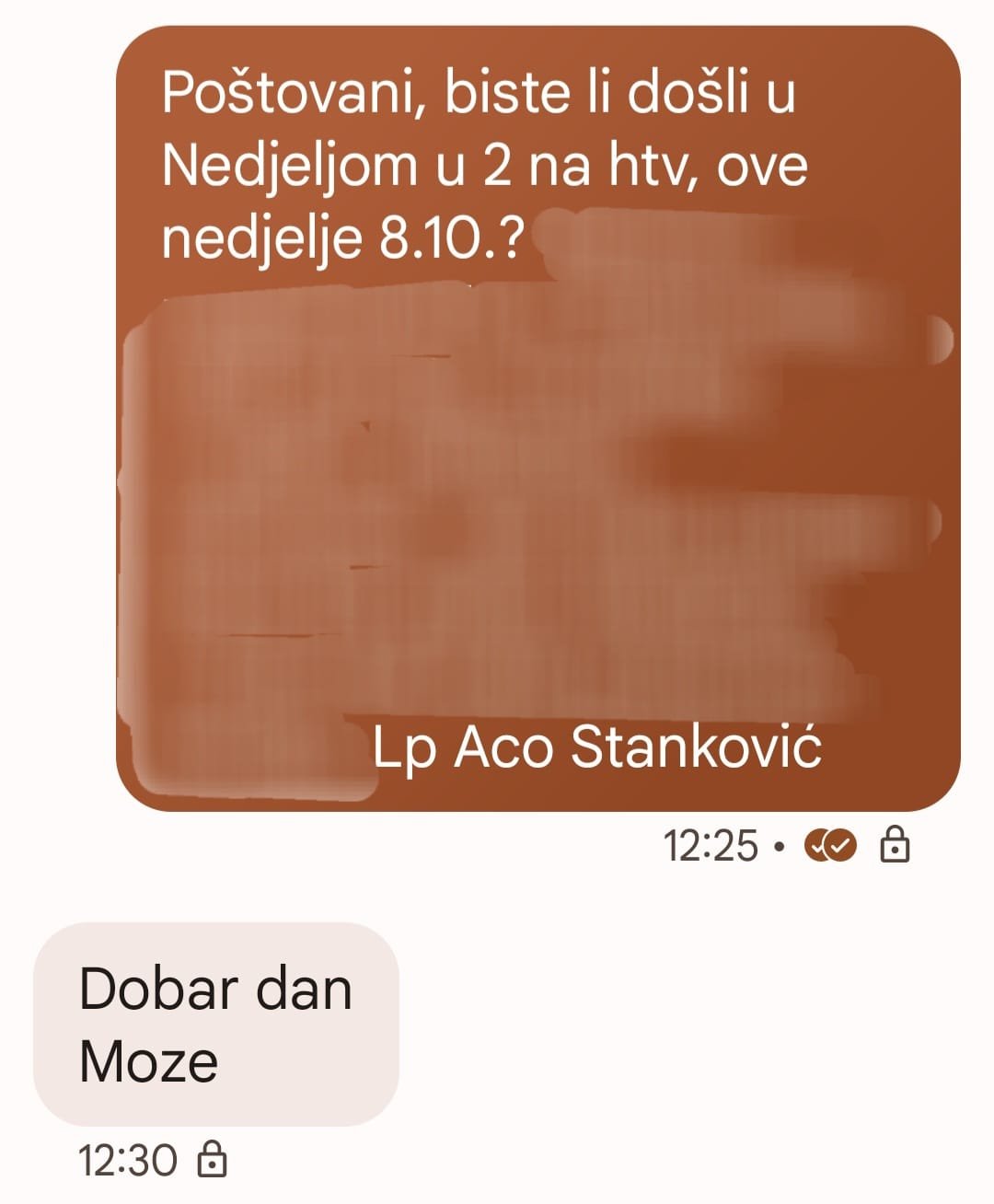994x1204 pixels.
Task: Click the dot separator after 12:25
Action: click(x=780, y=844)
